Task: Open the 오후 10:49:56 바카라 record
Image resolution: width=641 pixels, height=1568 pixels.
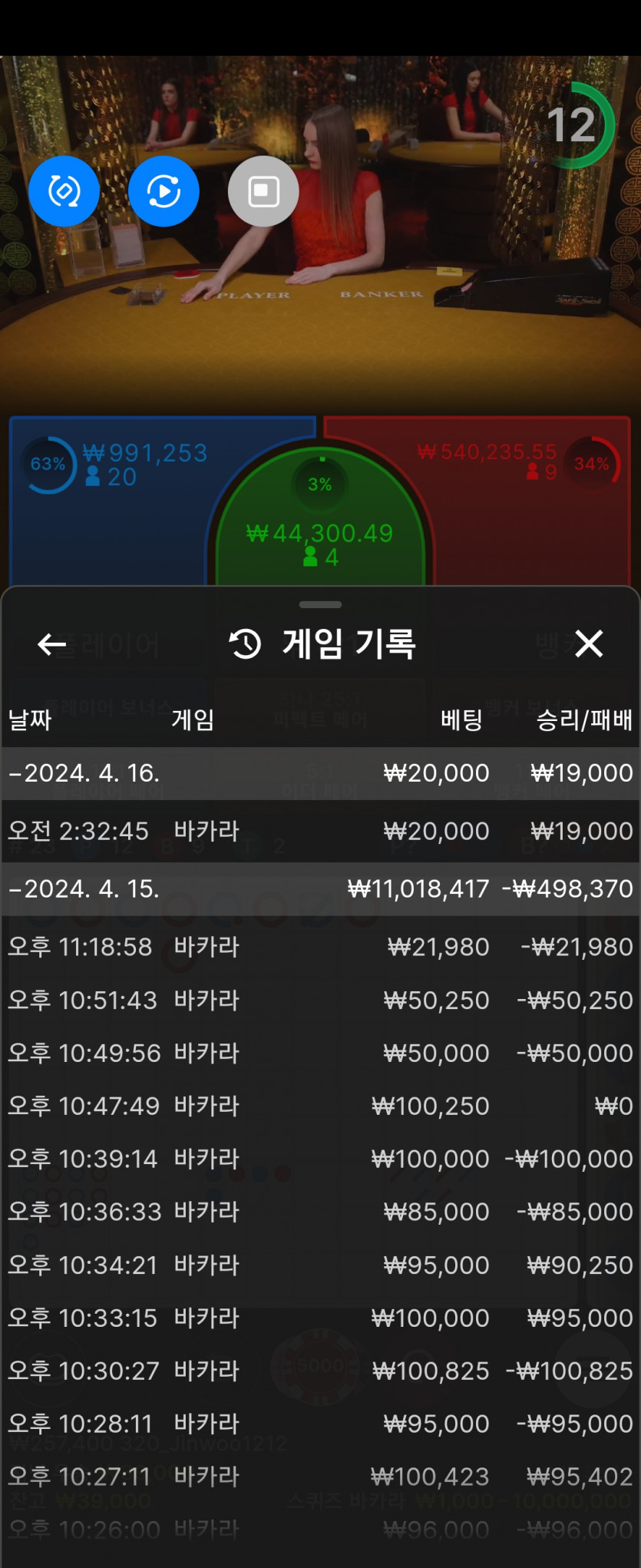Action: (x=320, y=1053)
